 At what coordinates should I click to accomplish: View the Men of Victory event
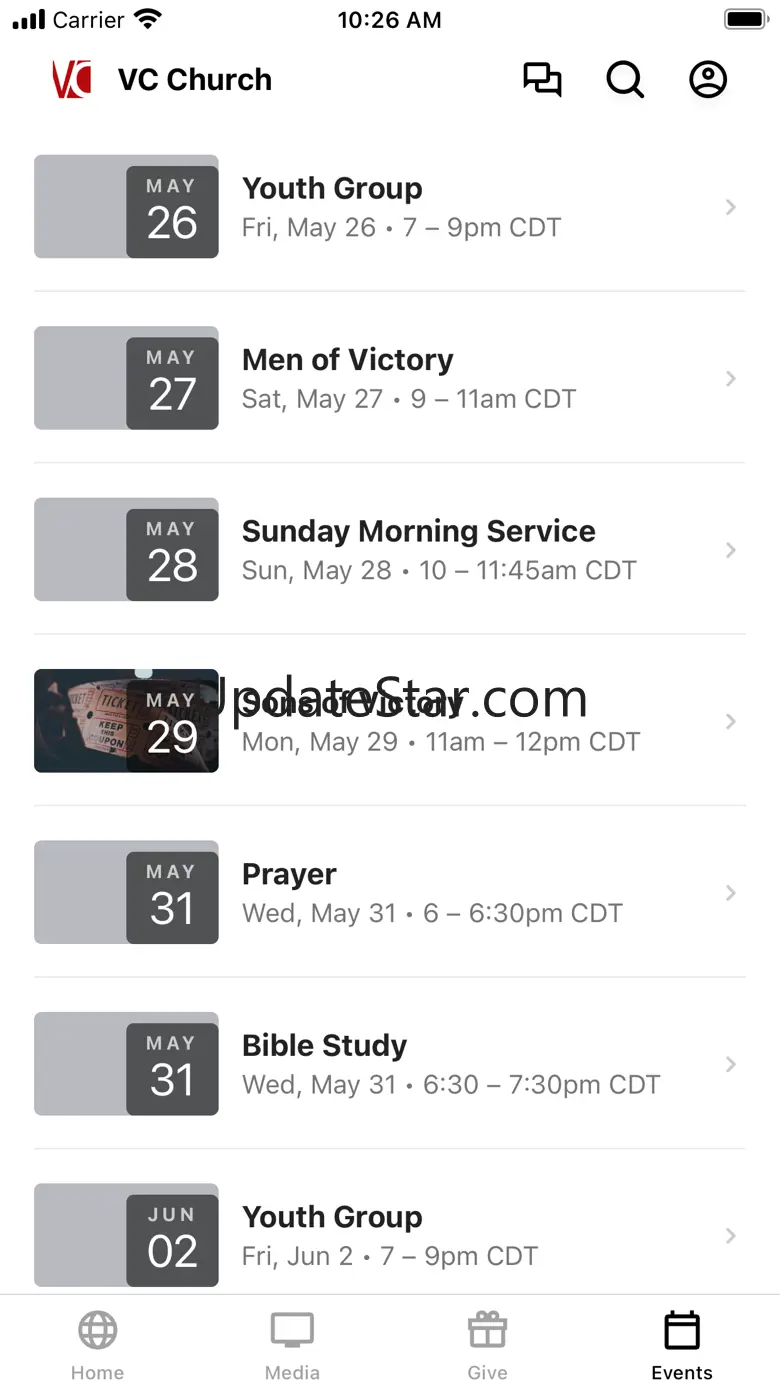[390, 378]
